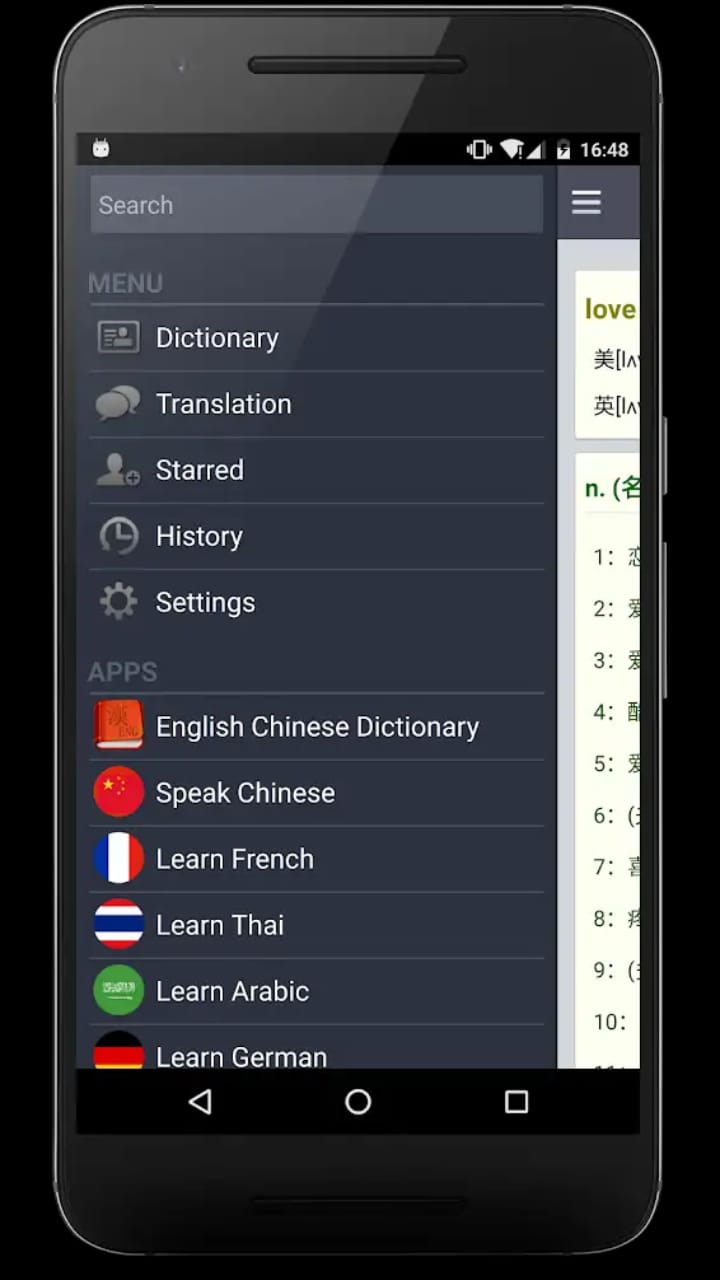Open the English Chinese Dictionary app
Screen dimensions: 720x1280
317,727
